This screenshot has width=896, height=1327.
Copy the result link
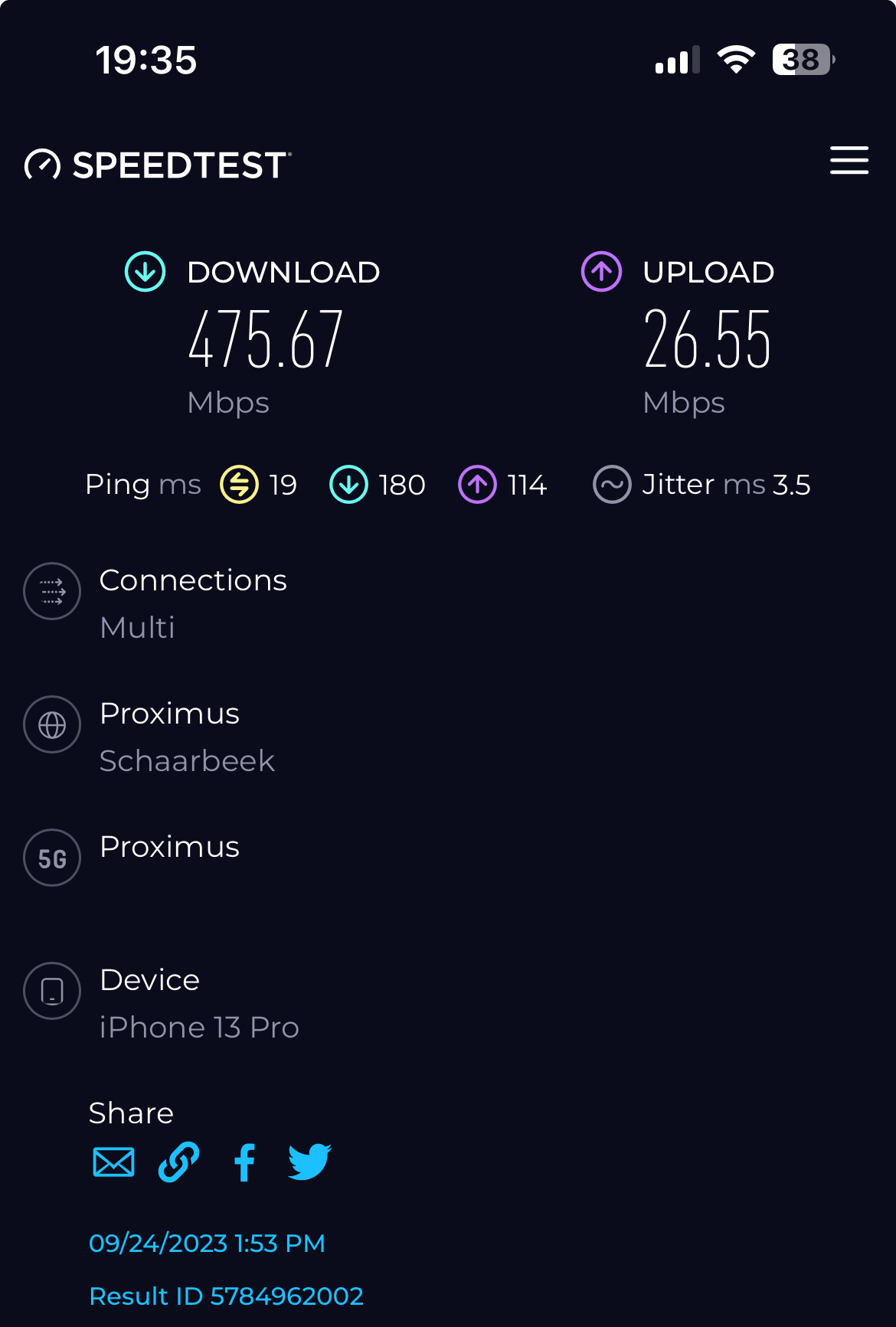pyautogui.click(x=178, y=1162)
